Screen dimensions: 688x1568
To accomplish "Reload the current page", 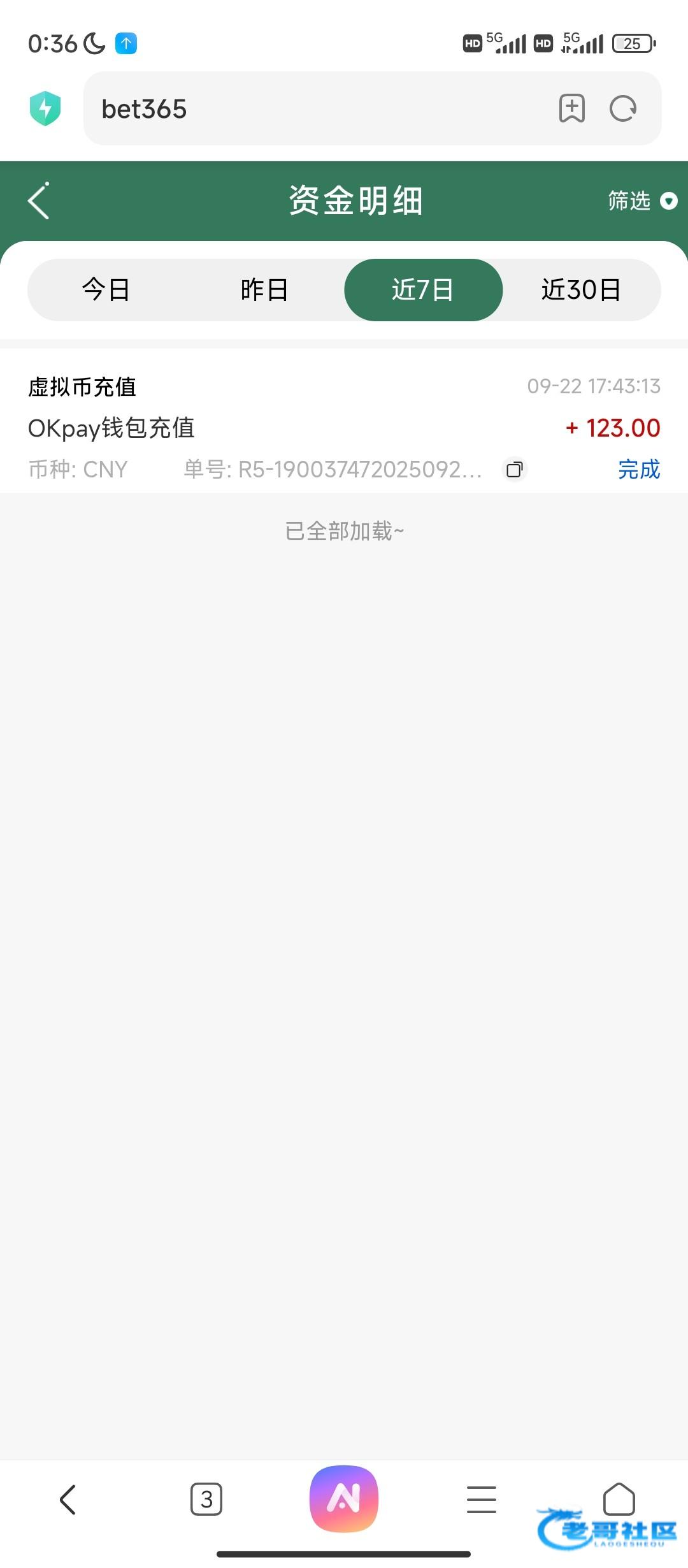I will [x=623, y=108].
